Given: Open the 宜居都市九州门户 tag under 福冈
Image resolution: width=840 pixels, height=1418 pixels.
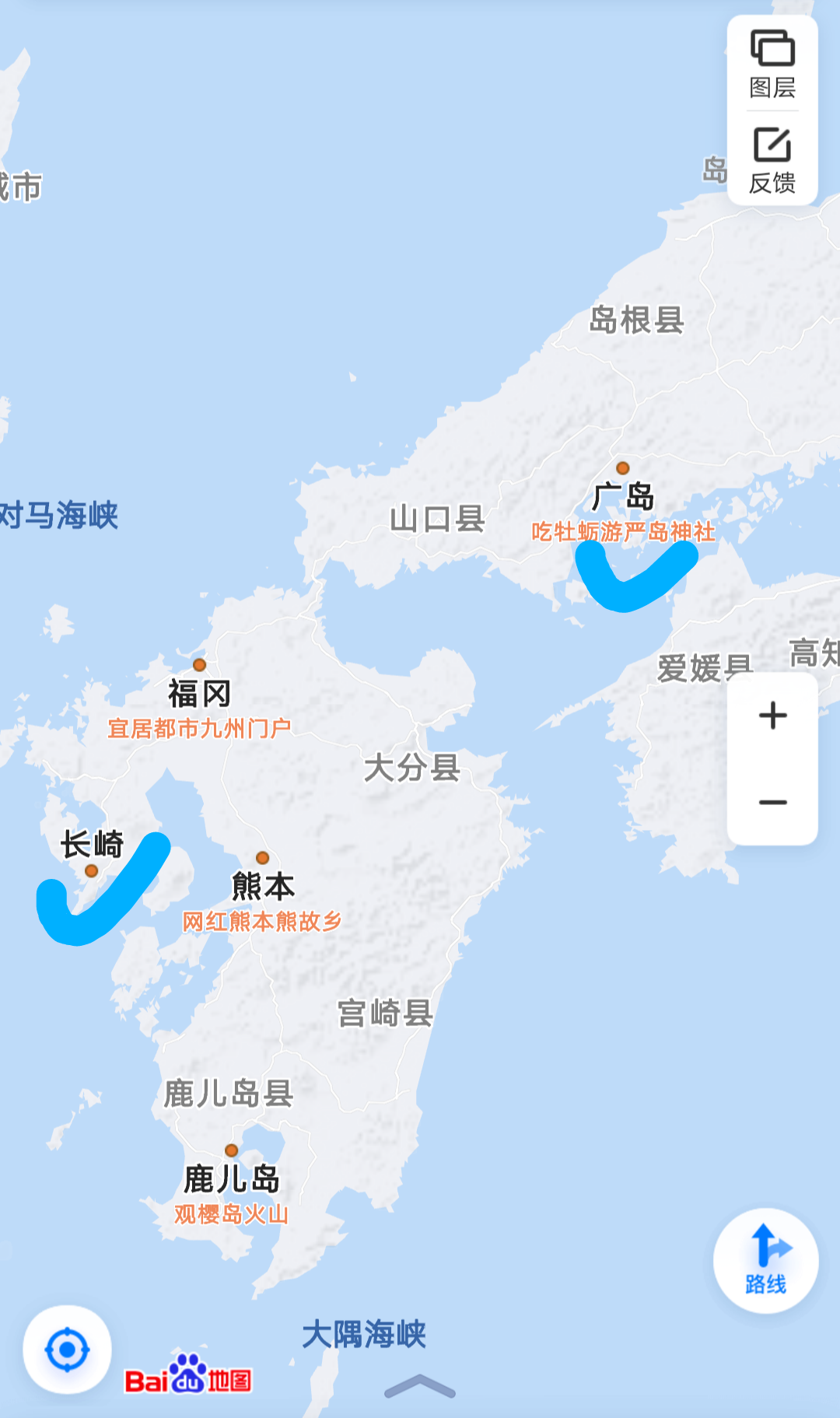Looking at the screenshot, I should click(x=201, y=727).
